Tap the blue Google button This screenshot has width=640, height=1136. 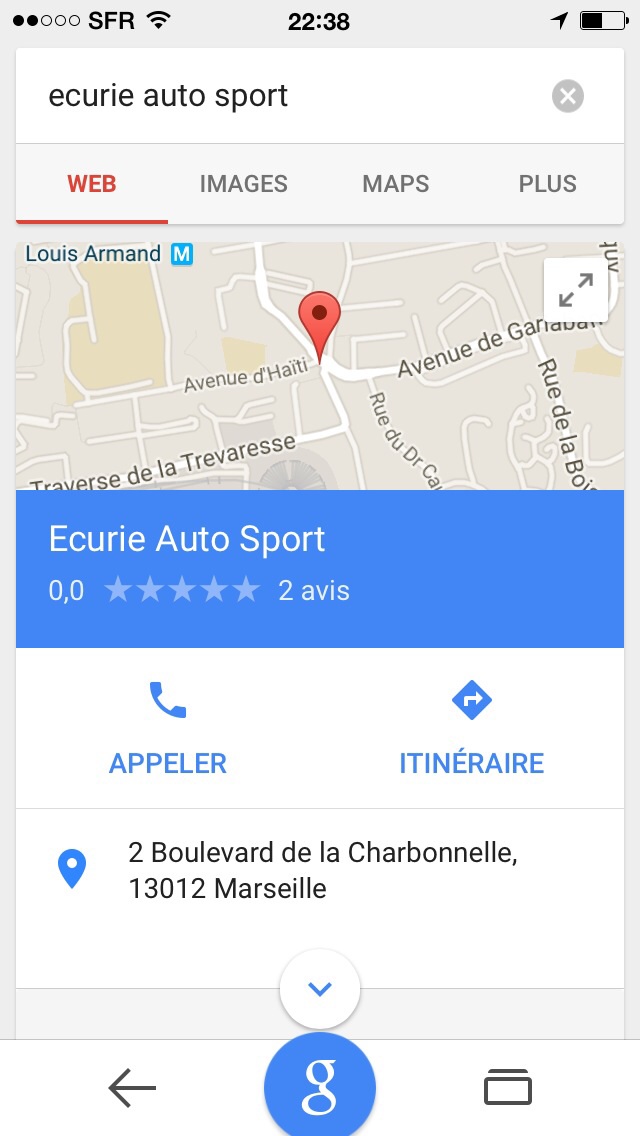tap(320, 1087)
